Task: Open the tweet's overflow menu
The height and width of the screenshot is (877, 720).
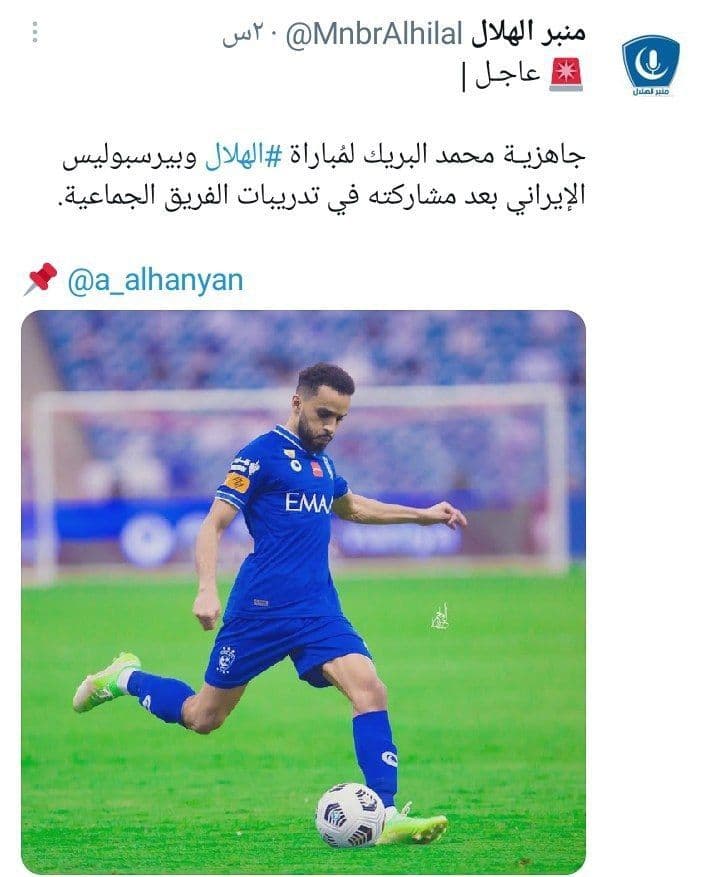Action: click(35, 33)
